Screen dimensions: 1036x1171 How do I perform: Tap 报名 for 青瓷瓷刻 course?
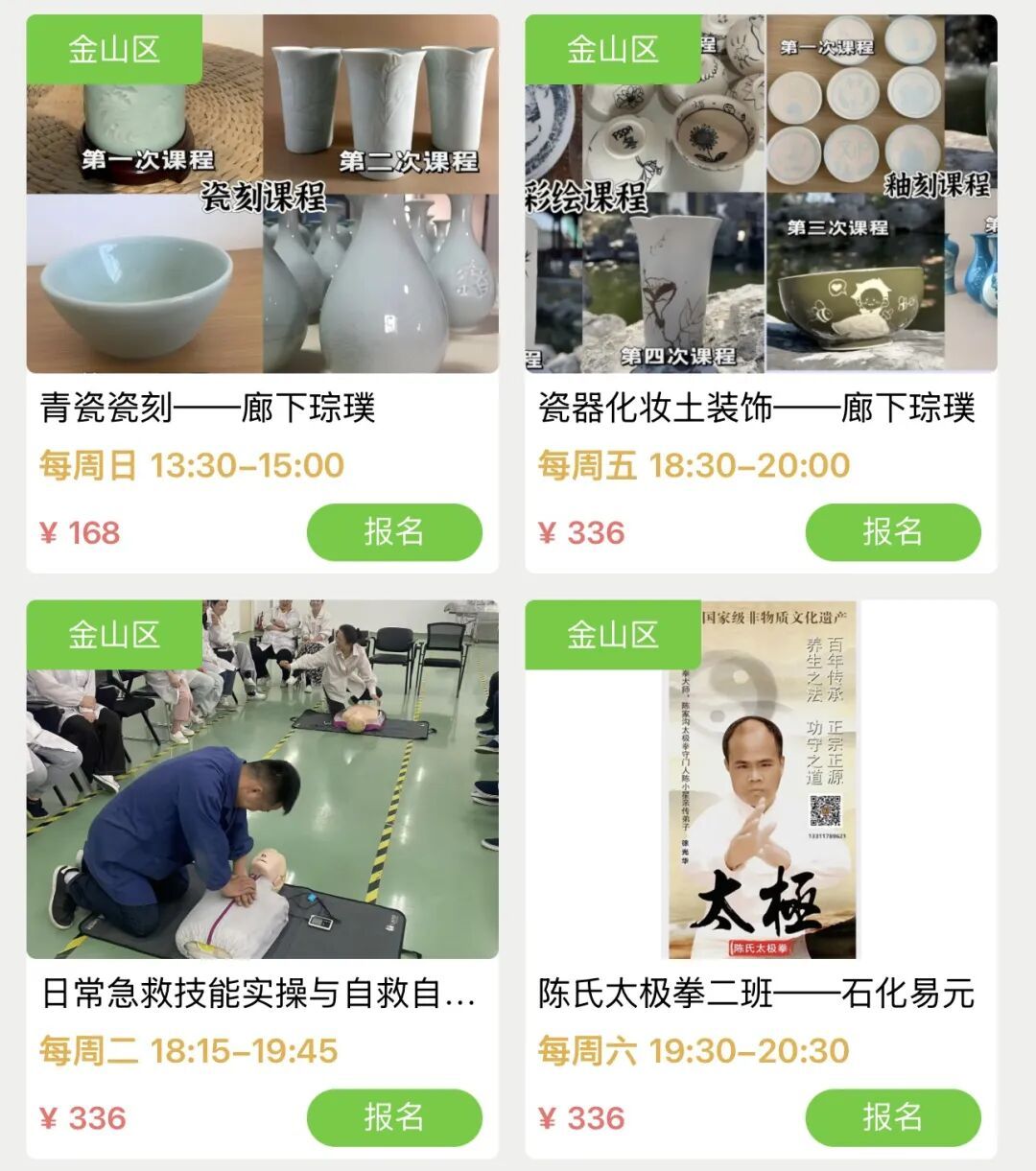click(x=394, y=531)
